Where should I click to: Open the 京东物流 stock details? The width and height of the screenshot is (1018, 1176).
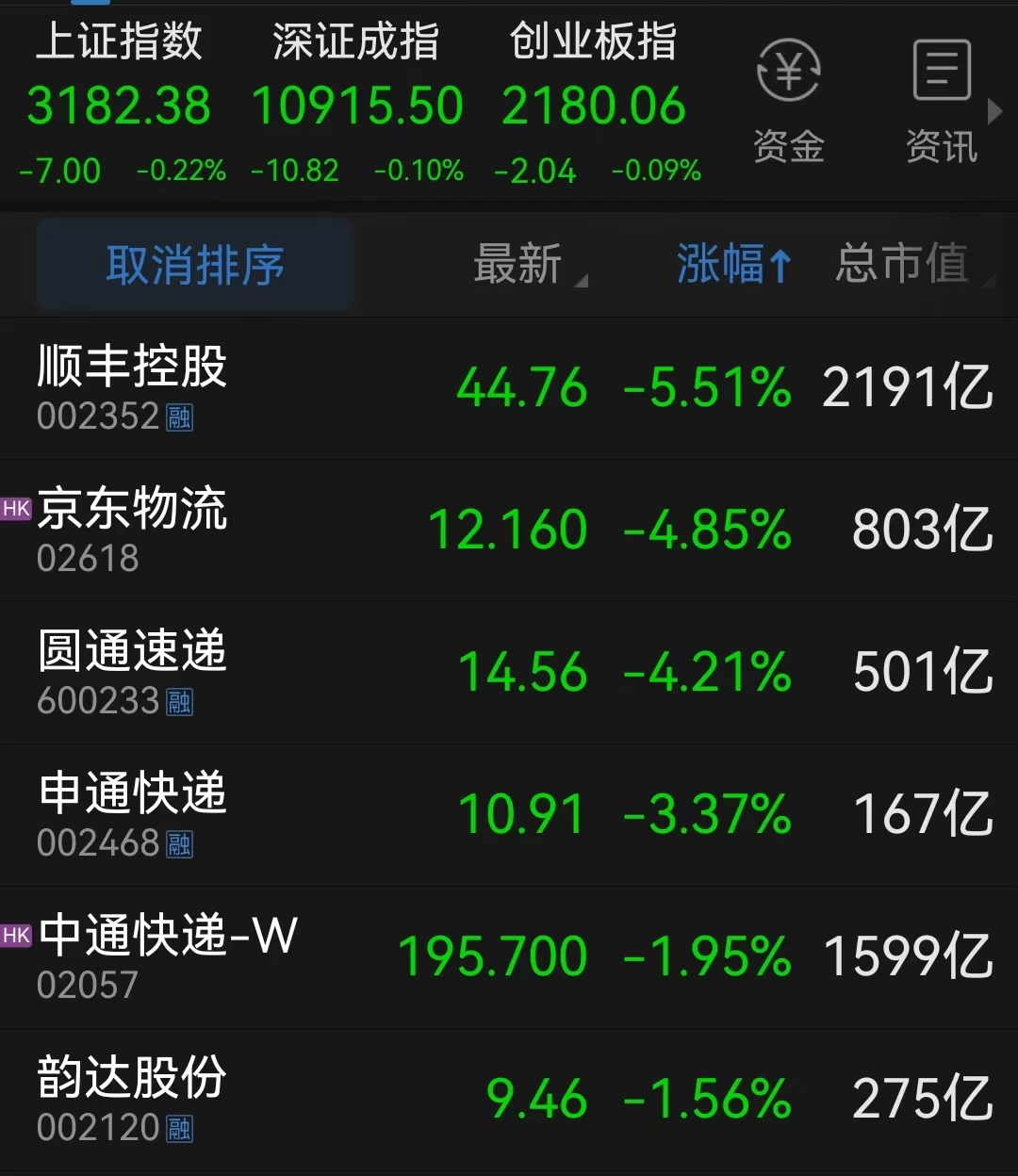509,531
